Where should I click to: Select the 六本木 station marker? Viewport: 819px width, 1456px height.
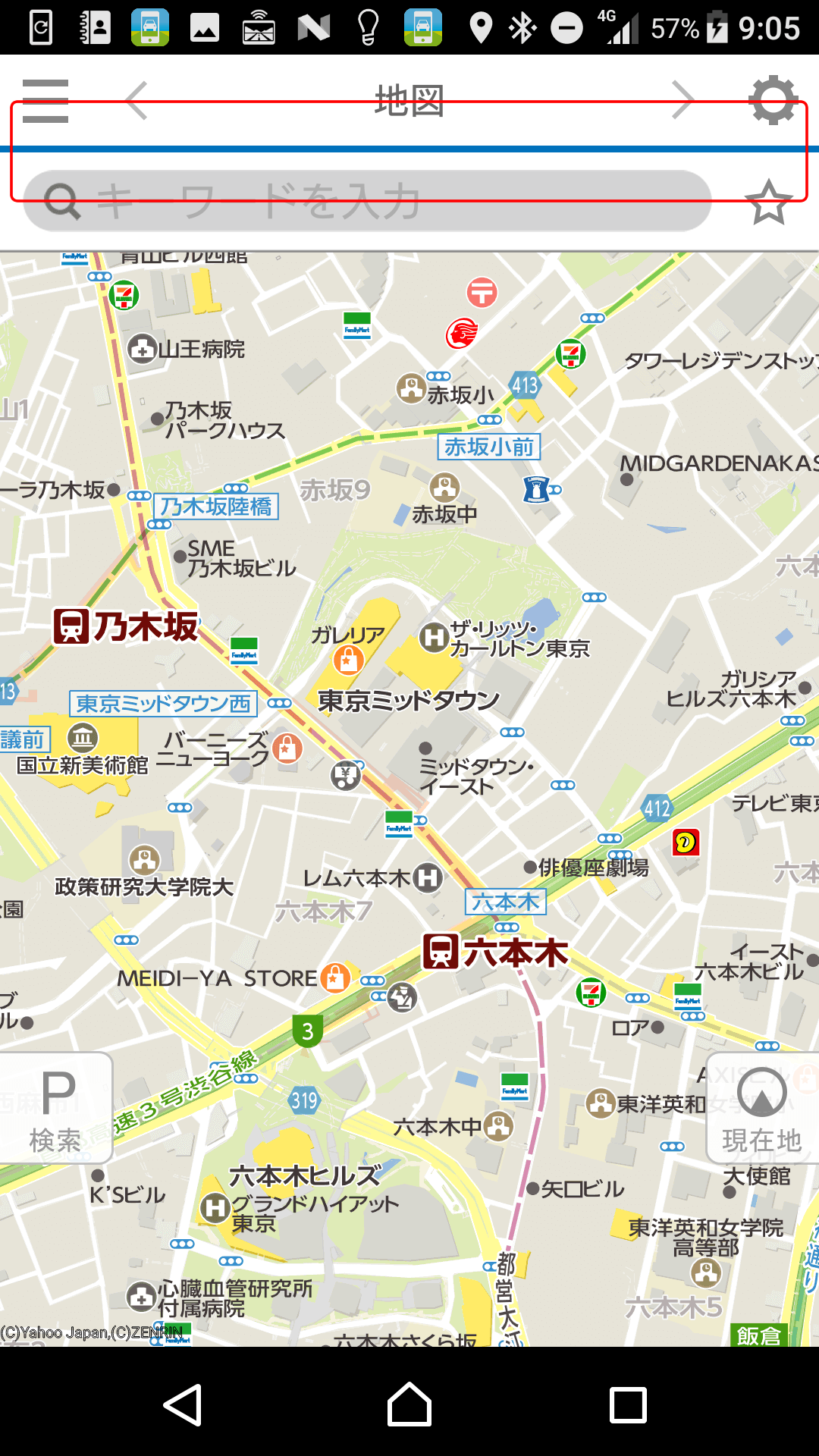(441, 952)
